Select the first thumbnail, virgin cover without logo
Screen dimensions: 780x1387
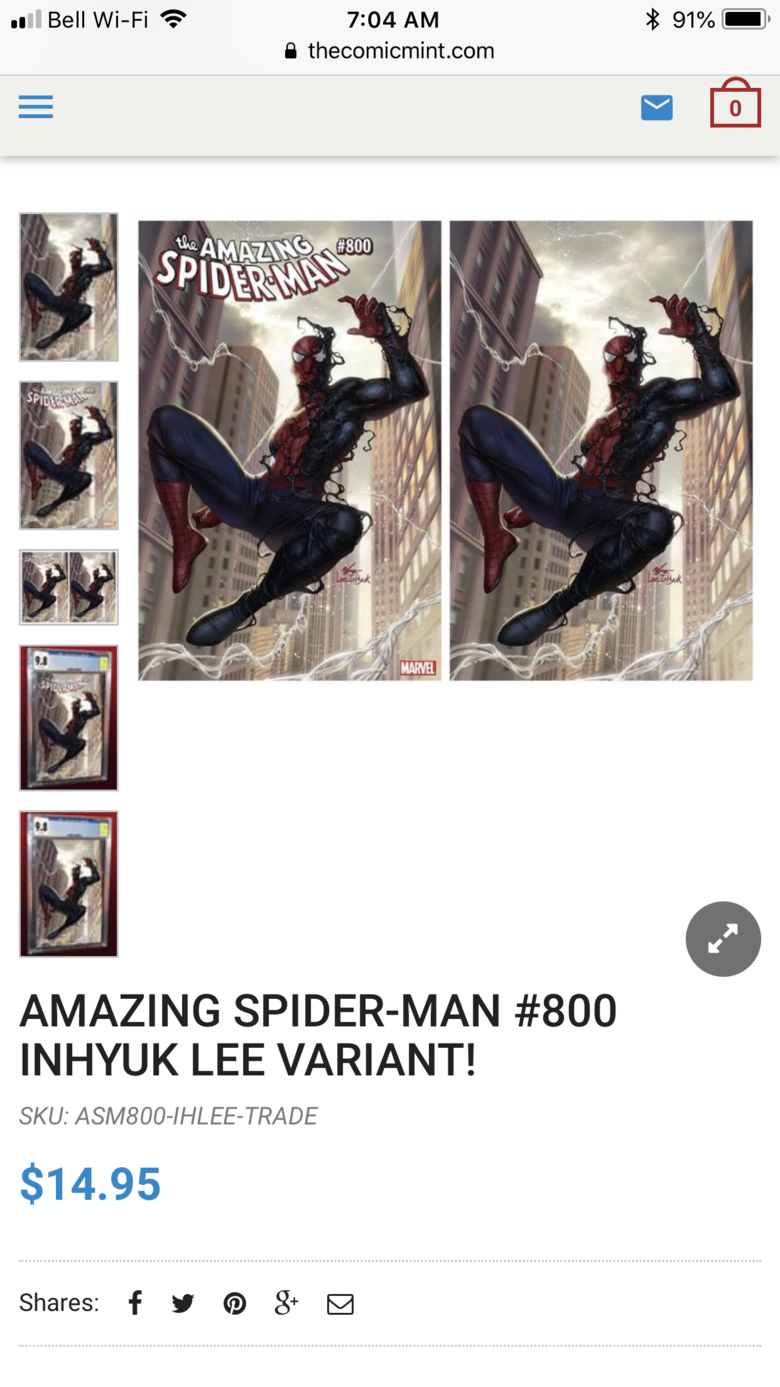point(69,287)
